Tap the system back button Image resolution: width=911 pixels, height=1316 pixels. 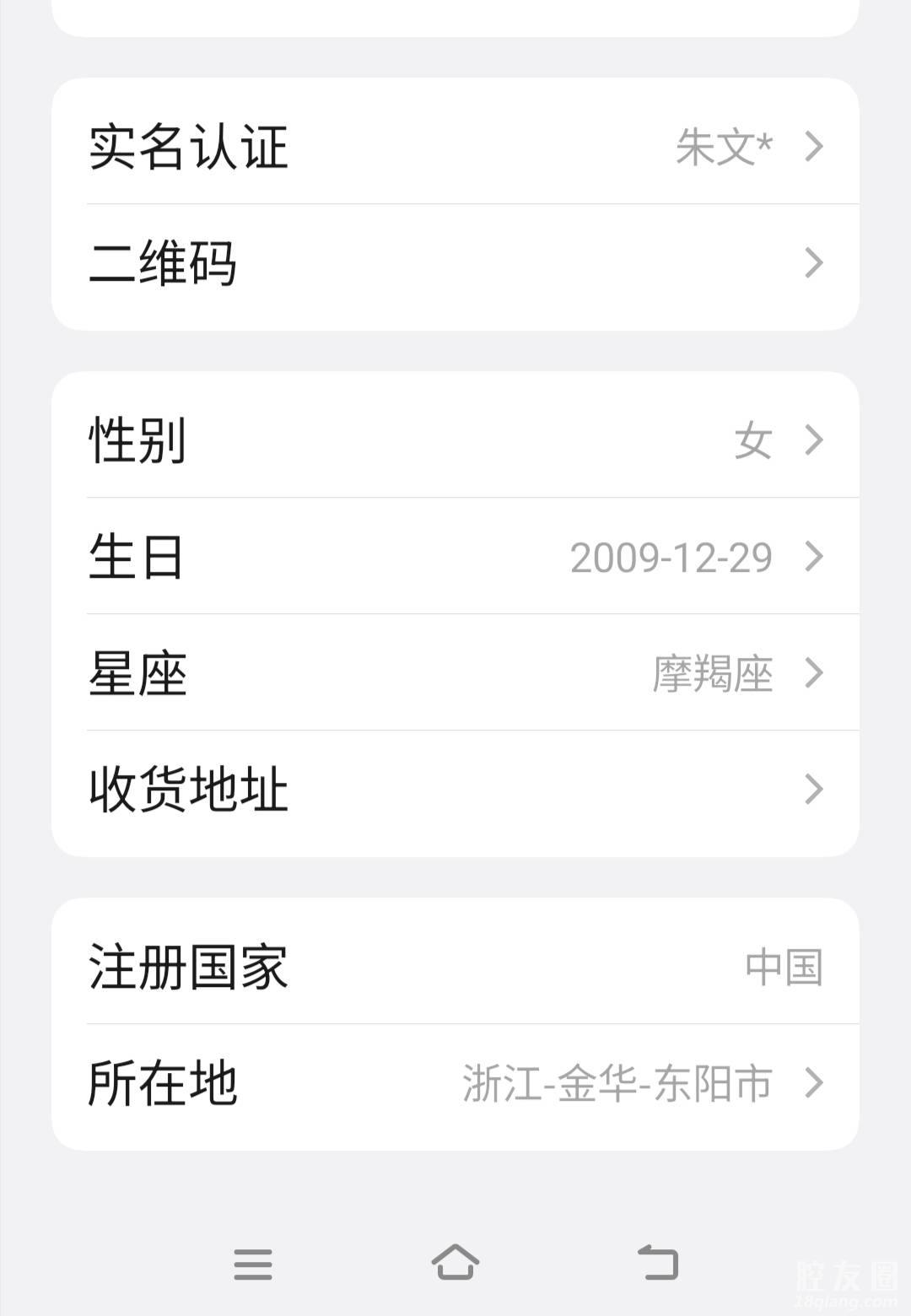658,1263
